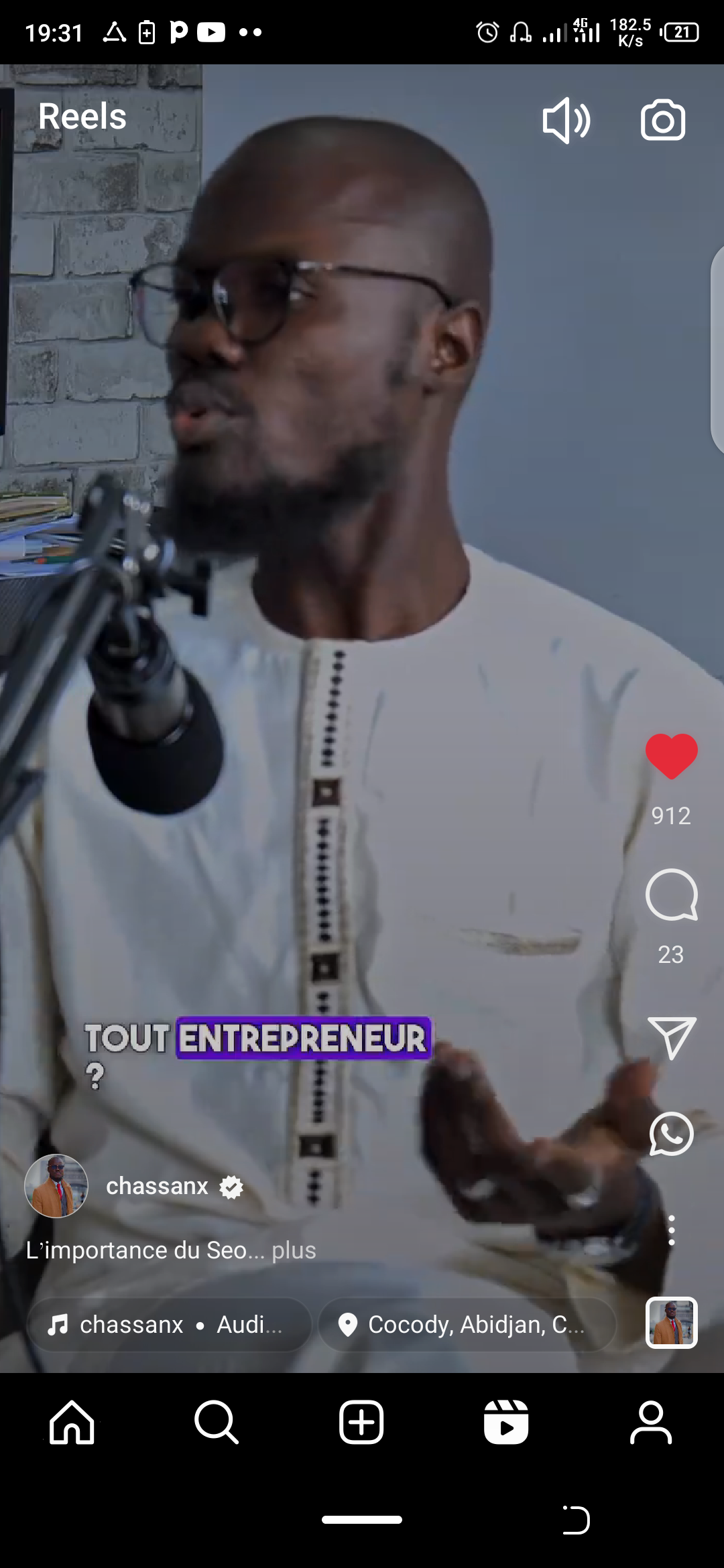Open the three-dot options menu
The height and width of the screenshot is (1568, 724).
pyautogui.click(x=671, y=1230)
